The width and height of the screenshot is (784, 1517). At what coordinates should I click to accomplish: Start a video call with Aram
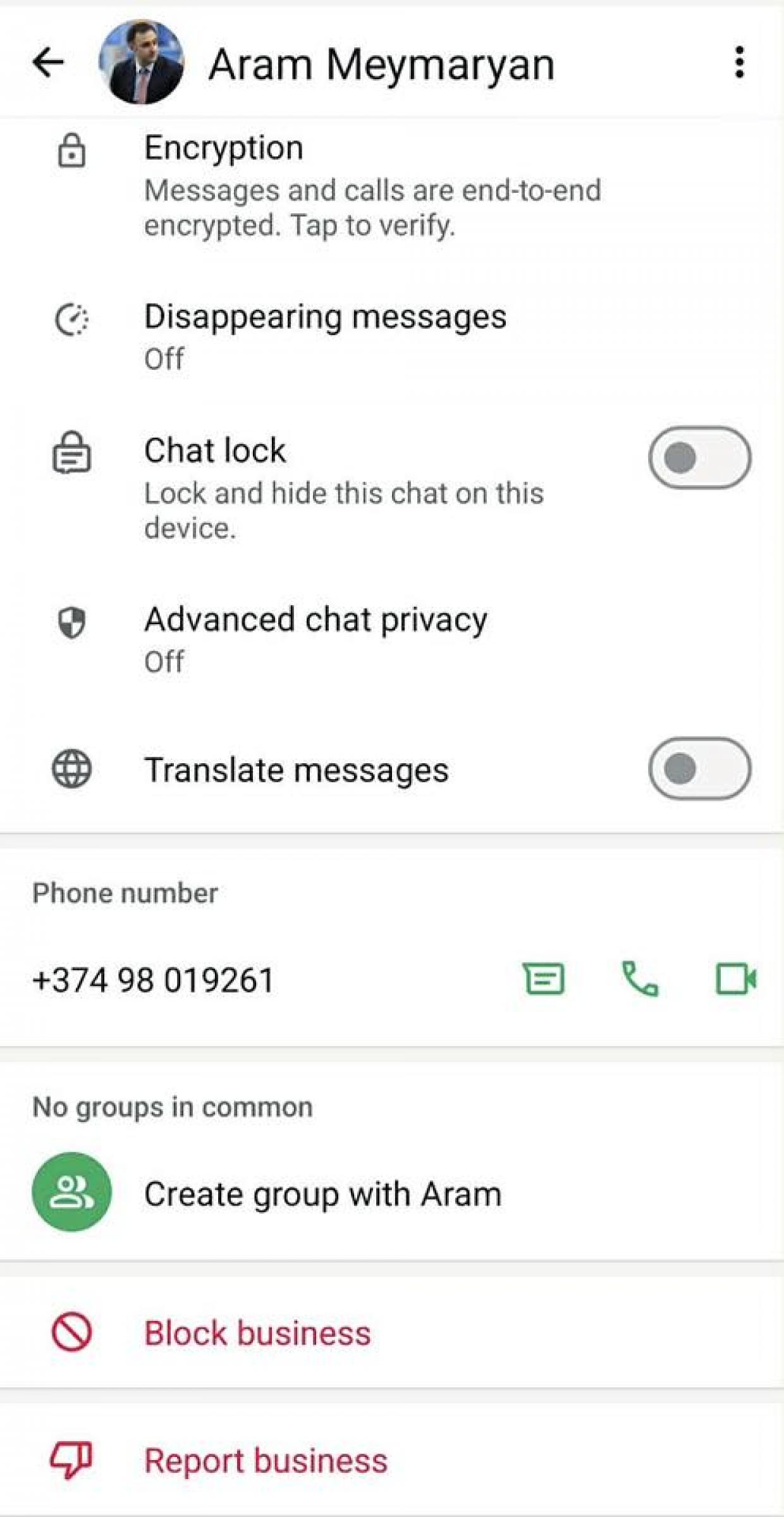click(x=735, y=980)
